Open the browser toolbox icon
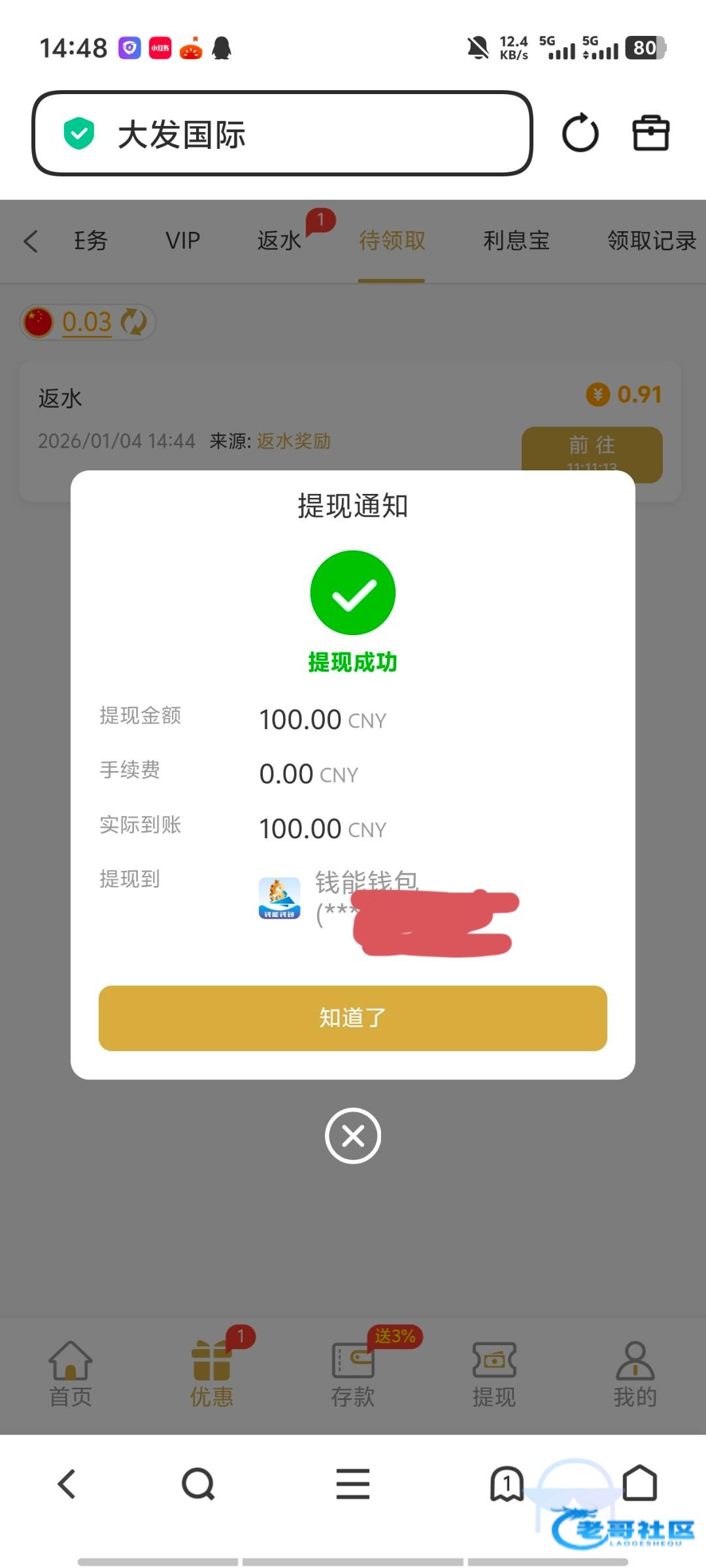 pos(650,133)
